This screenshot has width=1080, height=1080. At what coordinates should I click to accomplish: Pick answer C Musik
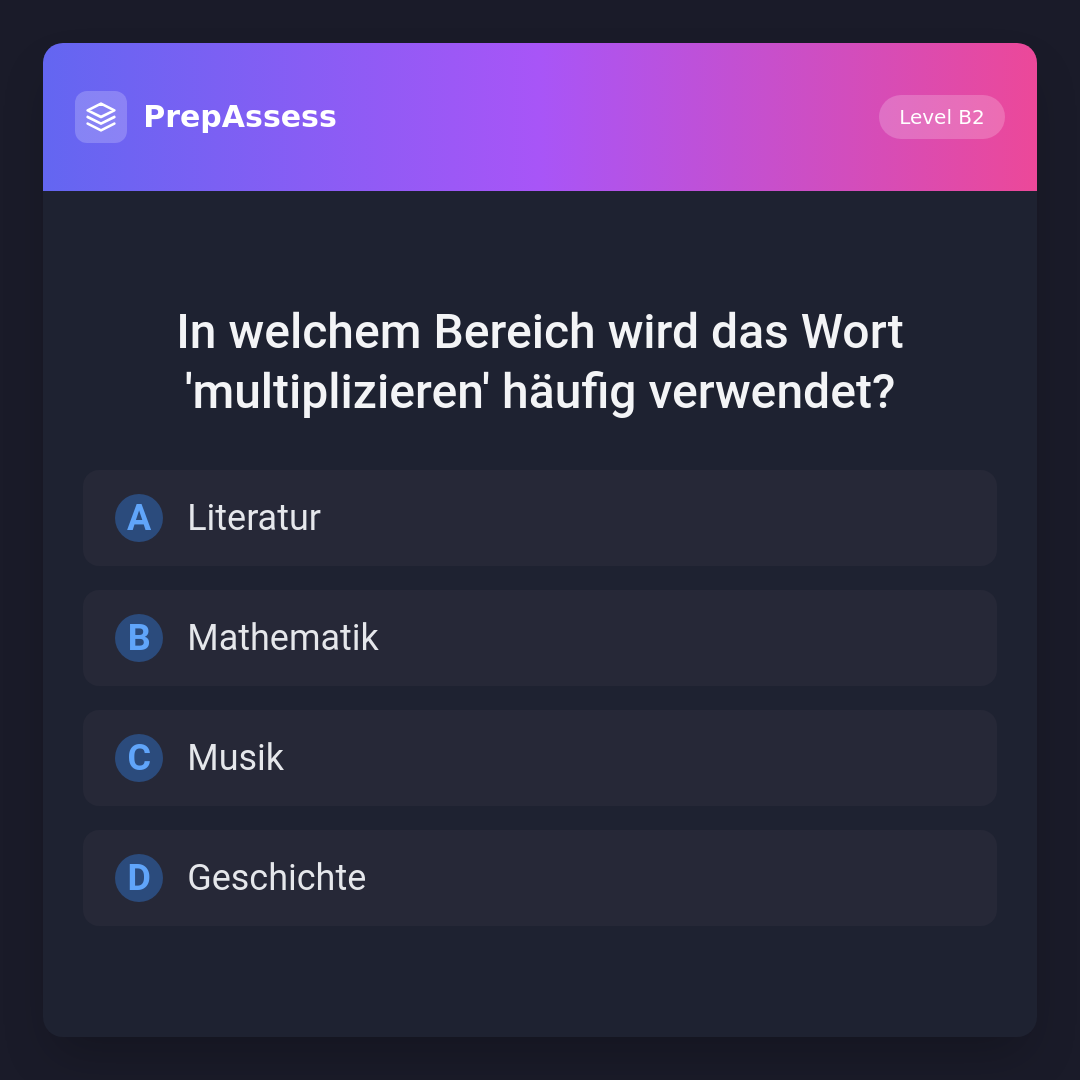pyautogui.click(x=540, y=758)
